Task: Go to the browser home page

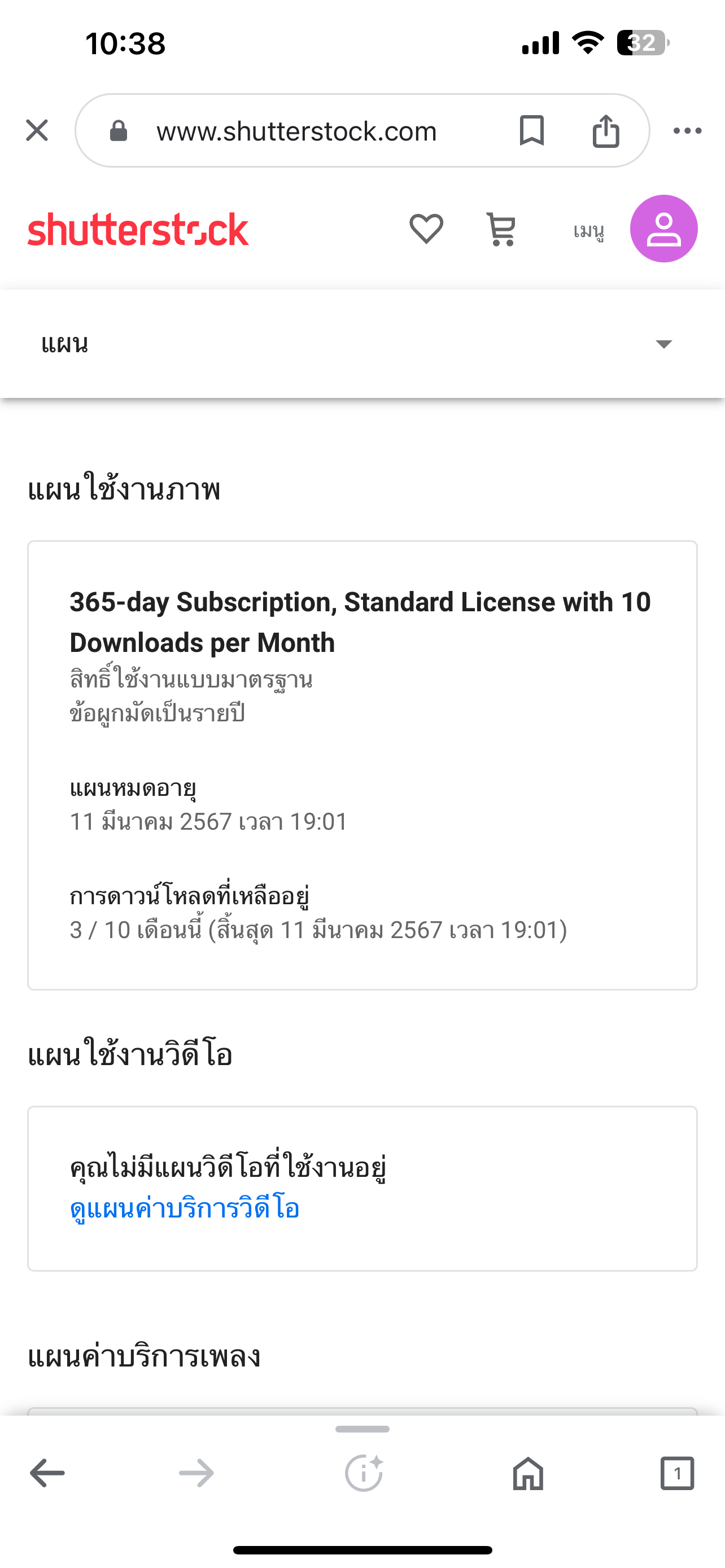Action: (528, 1473)
